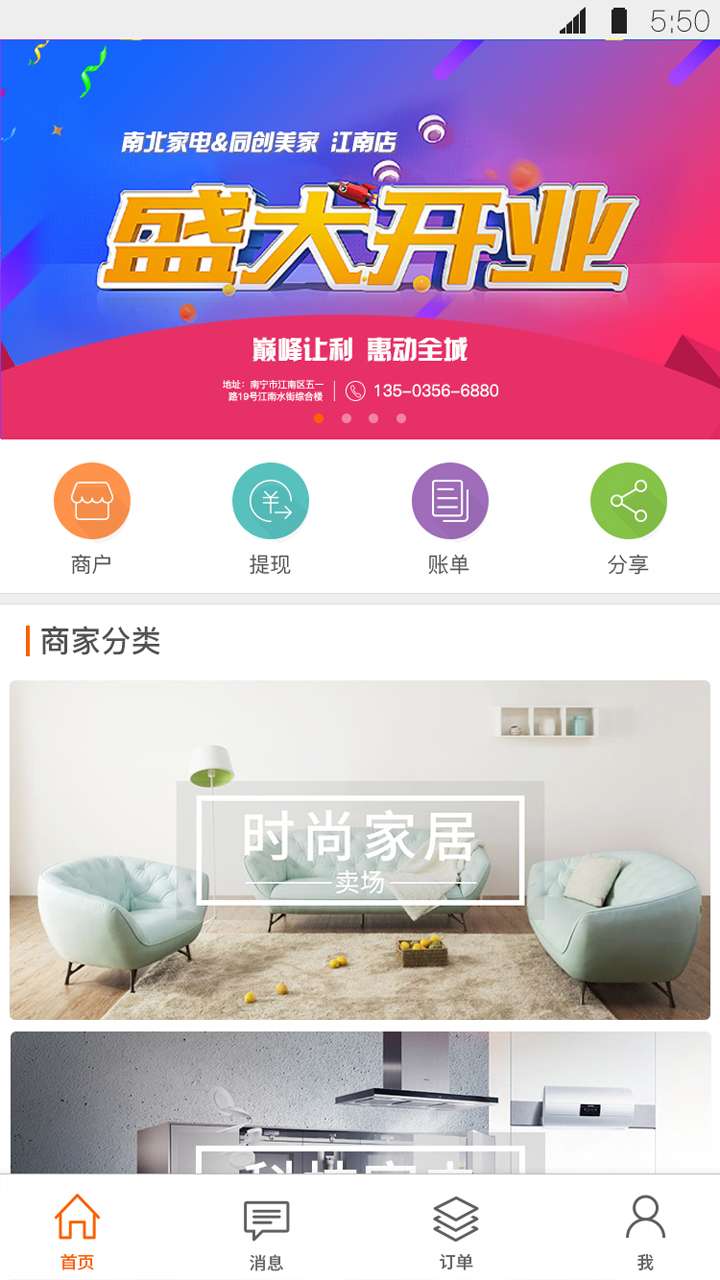Open the 盛大开业 promo banner

(360, 240)
